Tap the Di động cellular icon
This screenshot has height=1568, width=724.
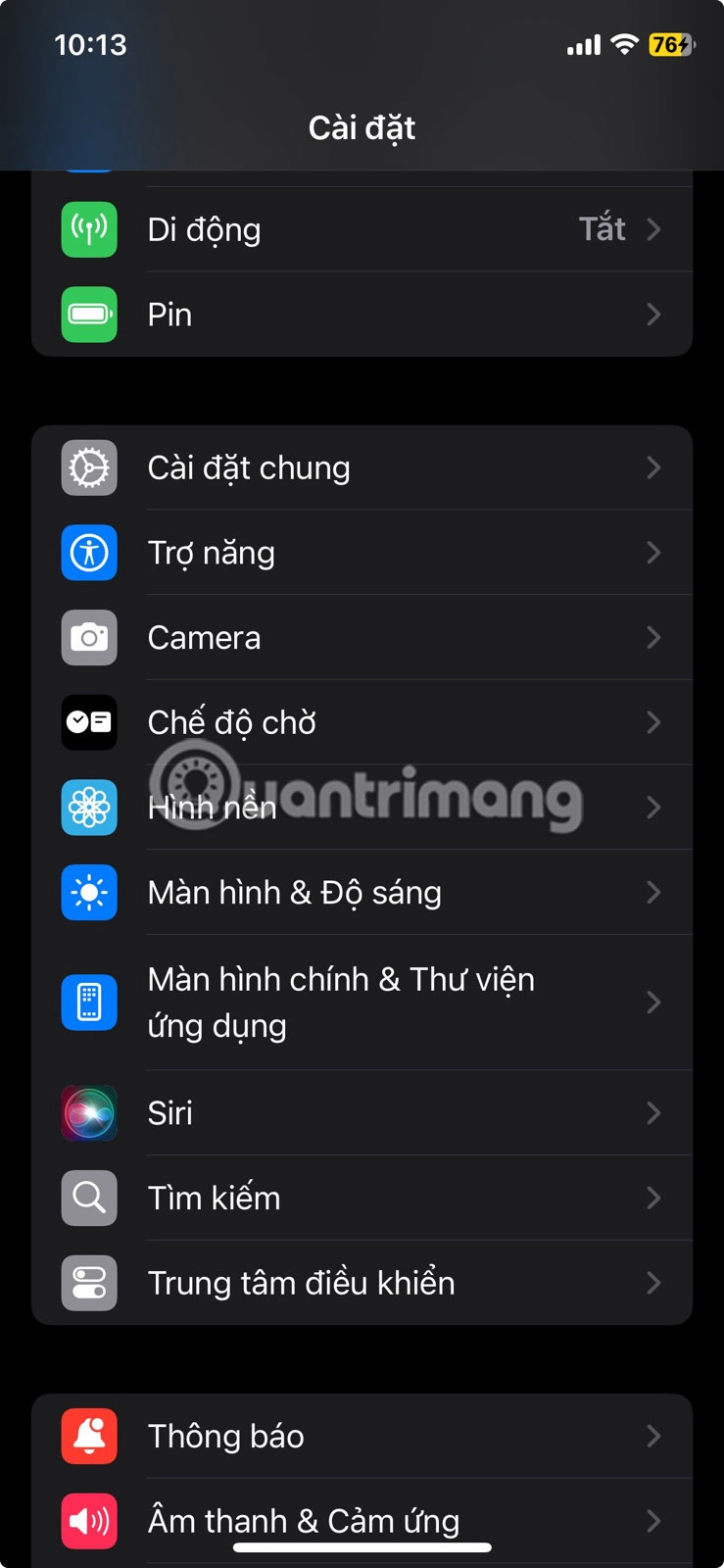88,228
